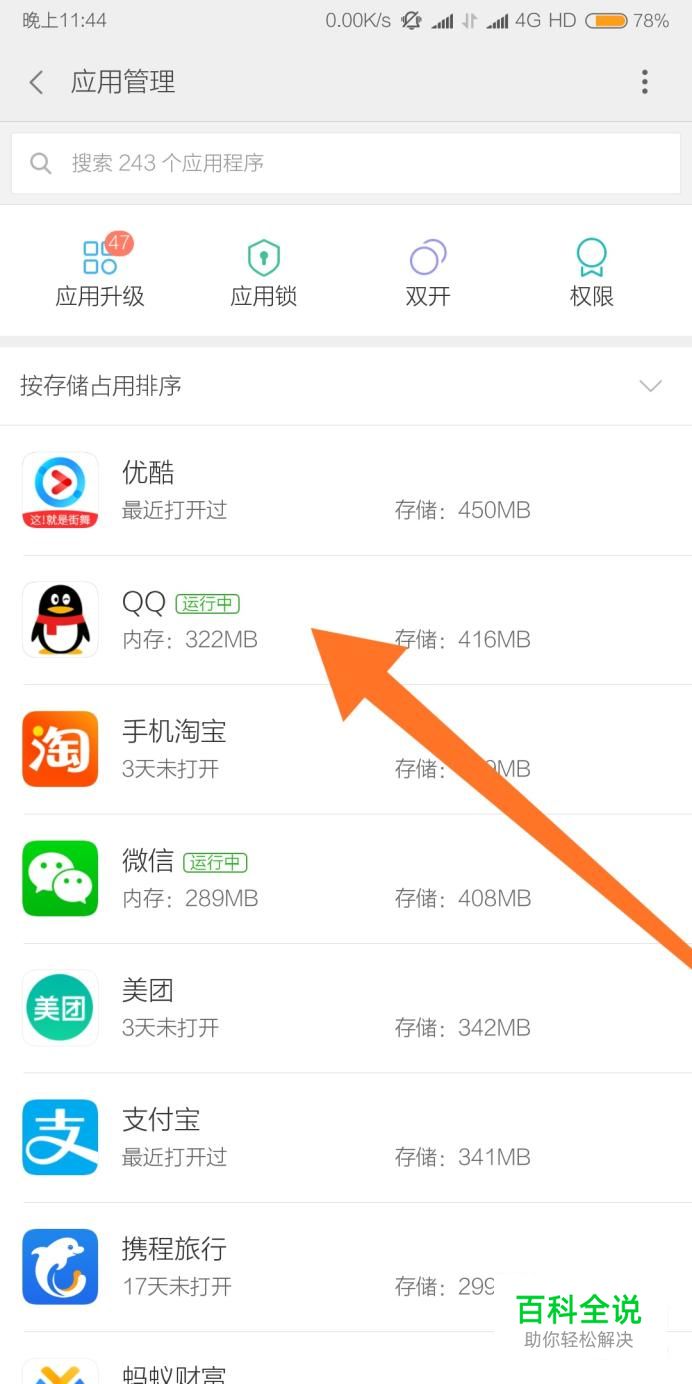Expand the 按存储占用排序 sort dropdown
Viewport: 692px width, 1384px height.
346,386
